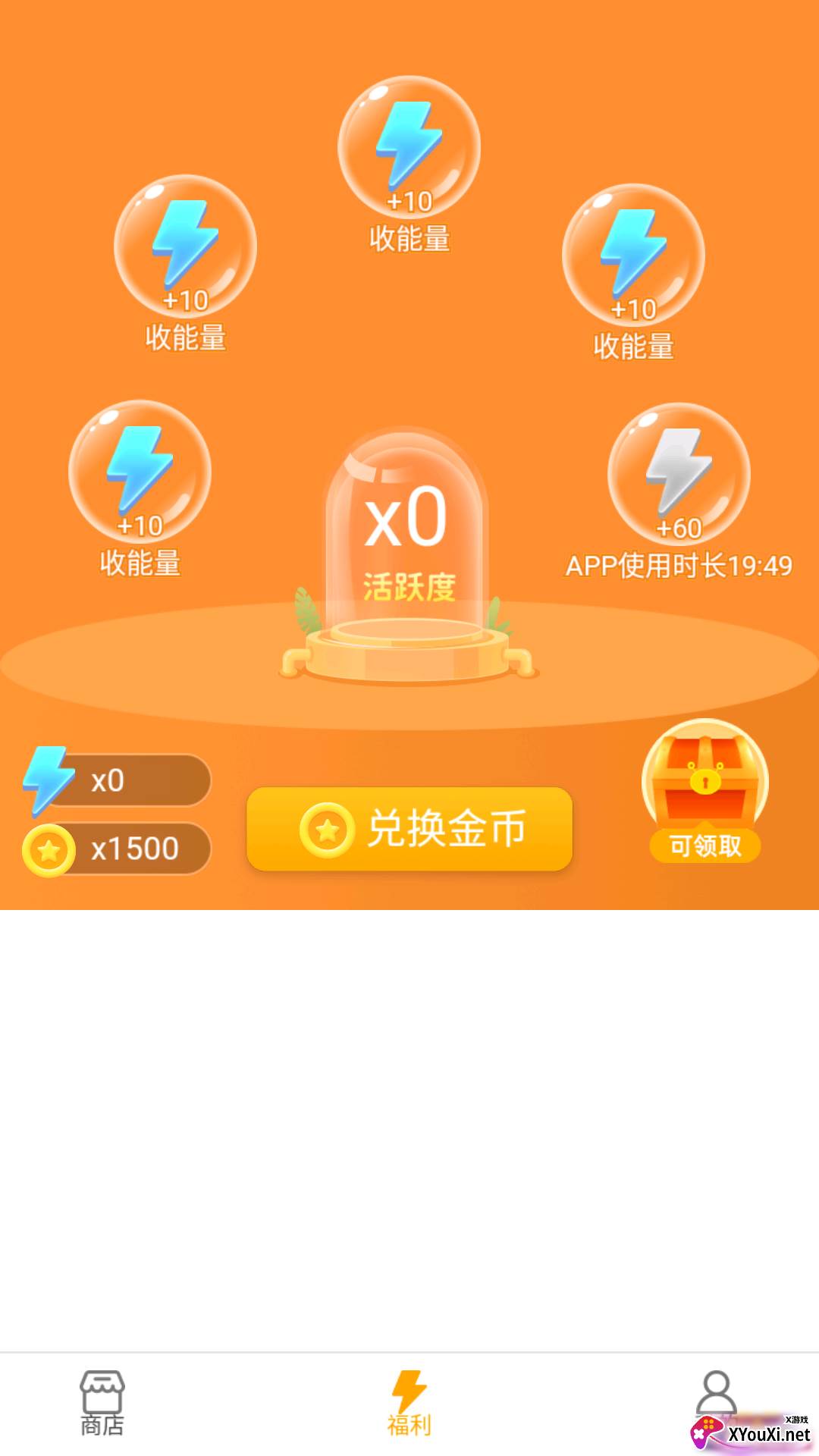Switch to the 商店 tab

(102, 1403)
